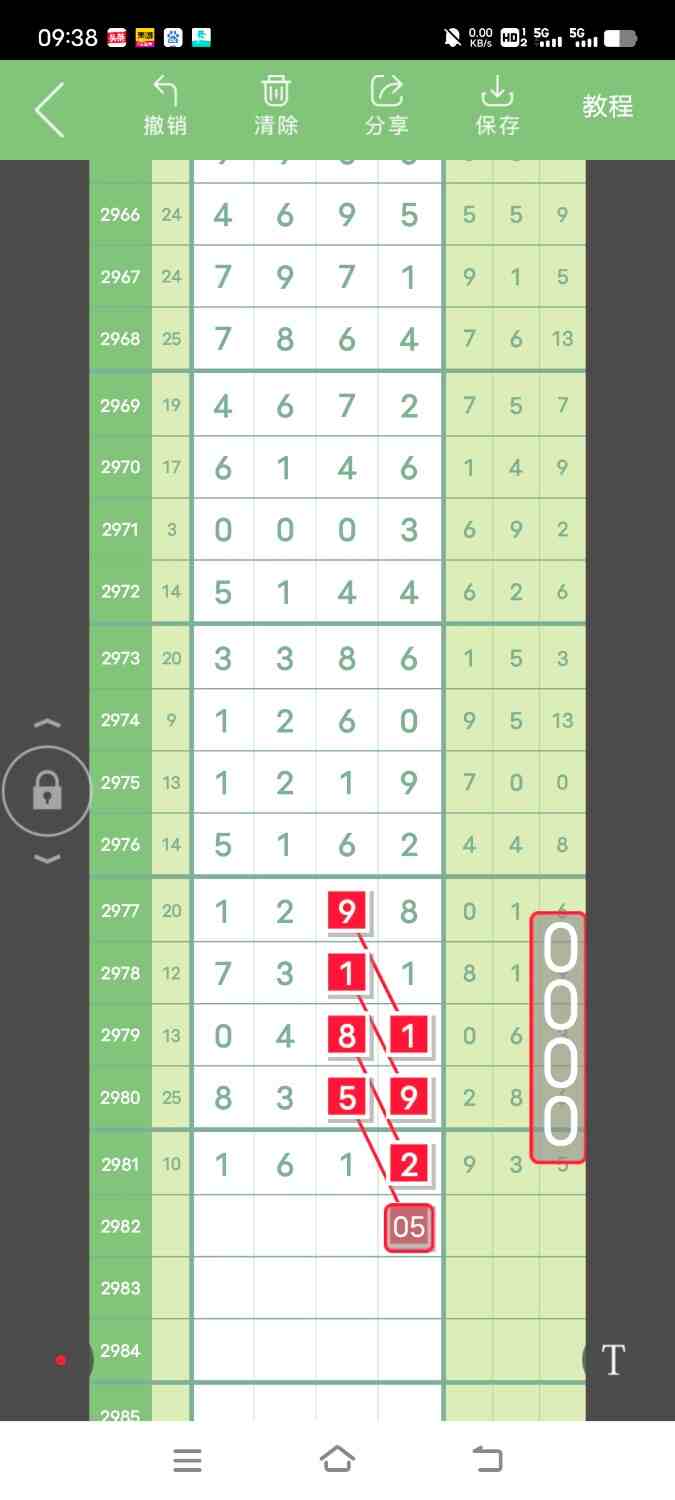The image size is (675, 1500).
Task: Toggle the lock icon on the left
Action: click(x=47, y=792)
